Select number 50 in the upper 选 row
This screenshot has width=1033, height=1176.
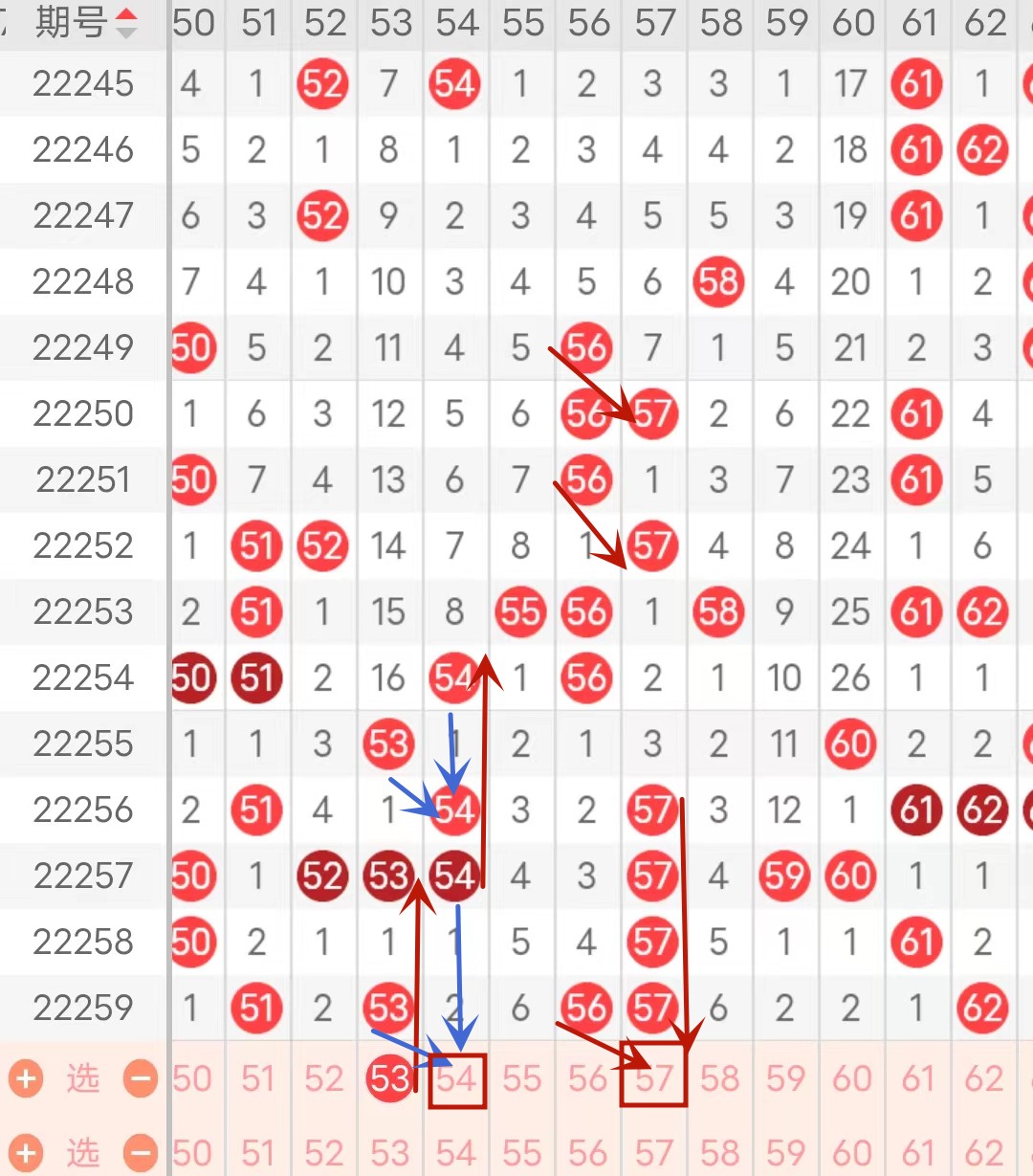click(192, 1079)
